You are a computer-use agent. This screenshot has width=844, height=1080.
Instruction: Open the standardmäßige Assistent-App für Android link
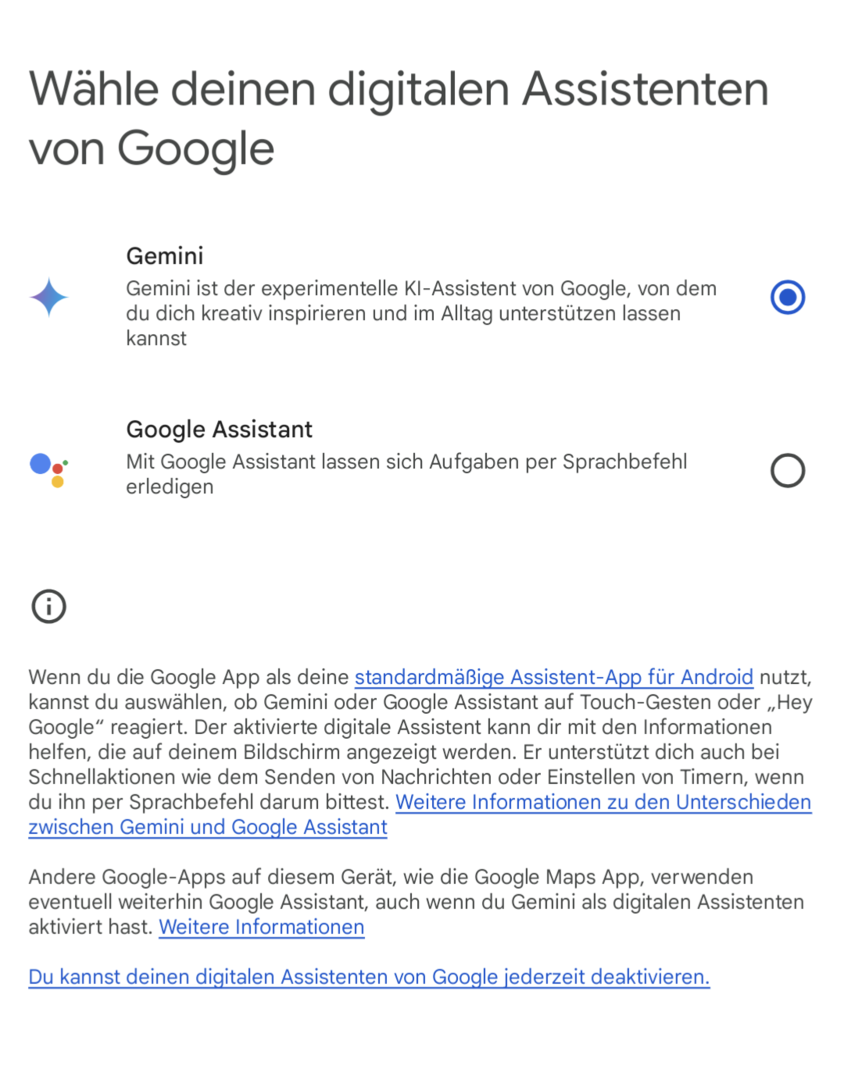click(x=553, y=677)
